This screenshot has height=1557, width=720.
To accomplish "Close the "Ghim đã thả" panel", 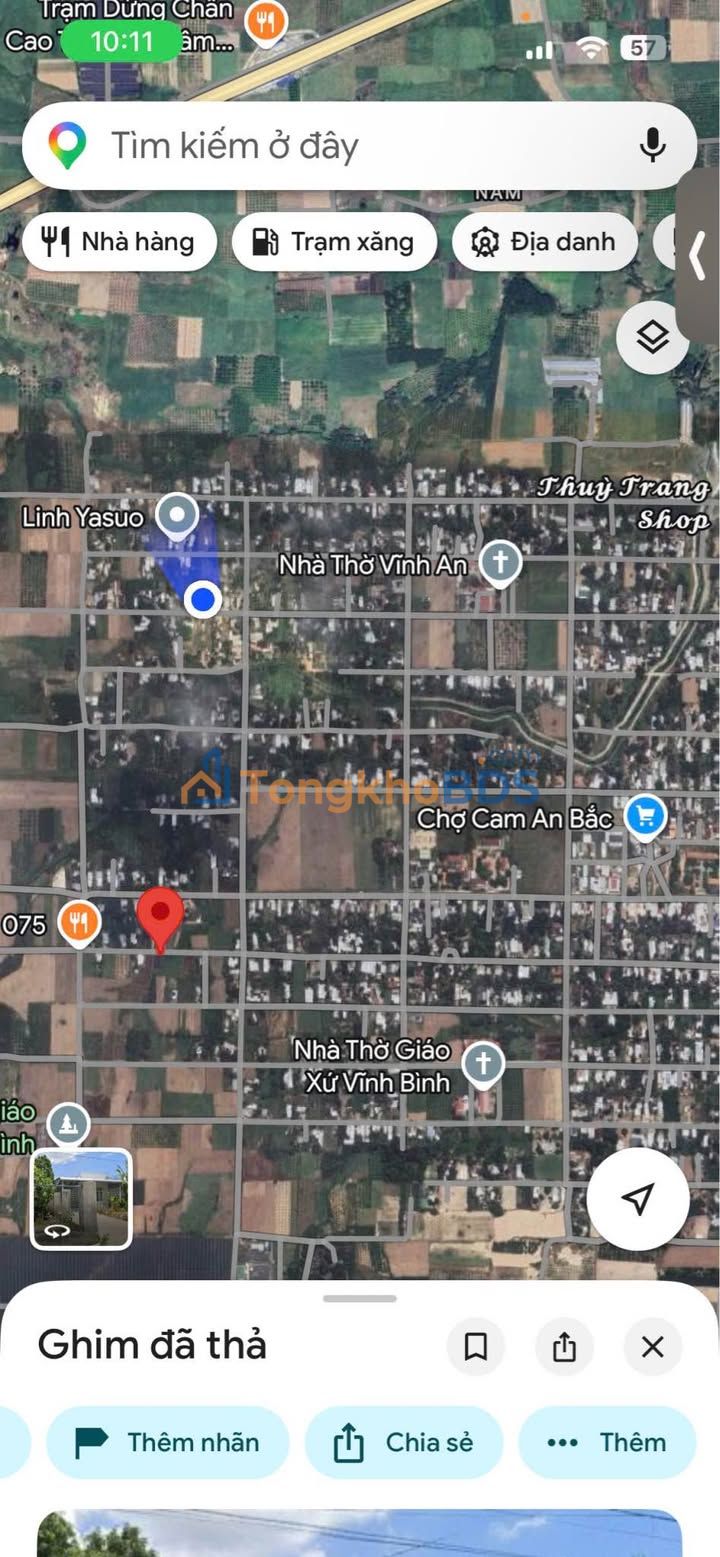I will pos(652,1347).
